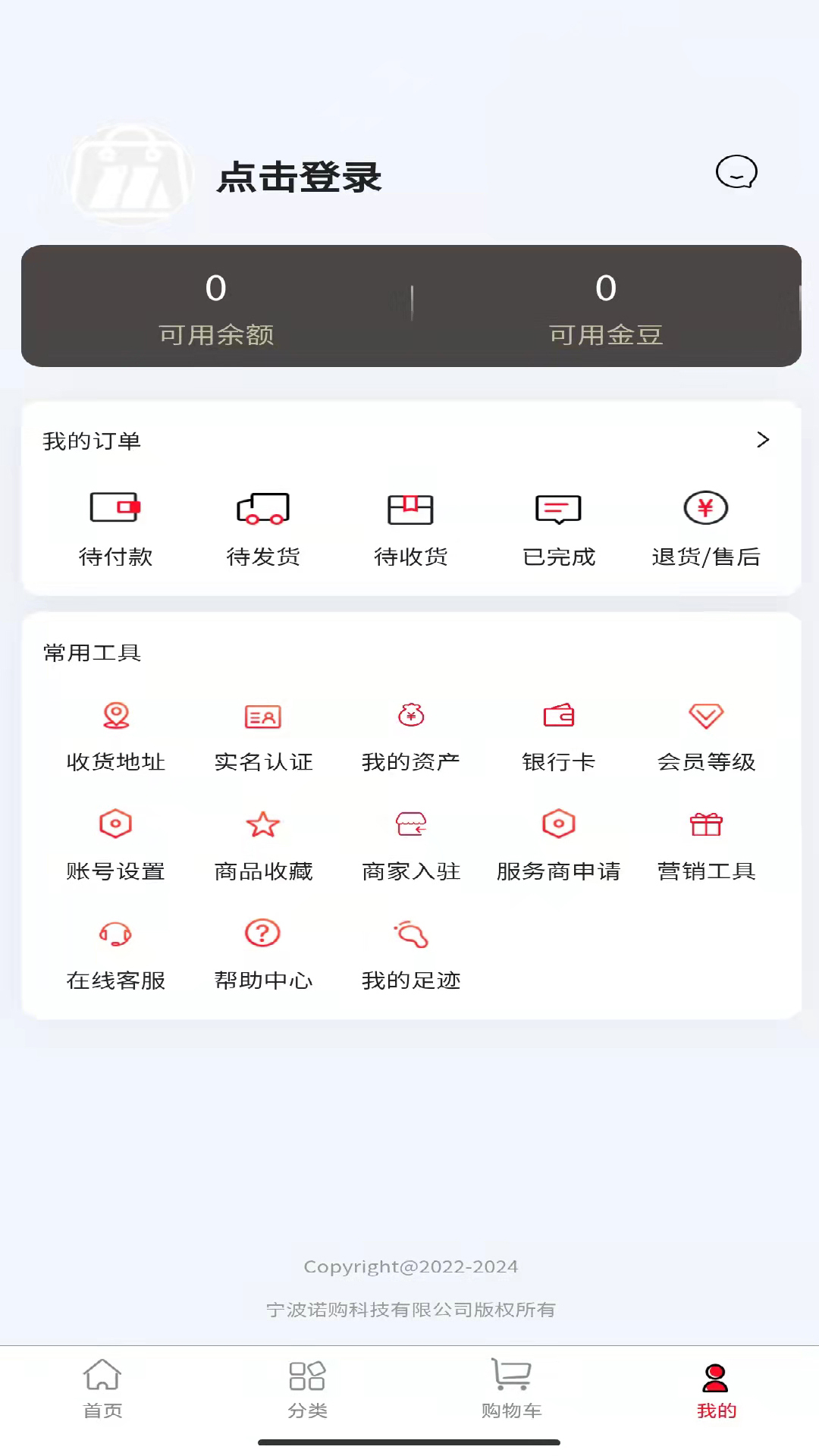Open 实名认证
Viewport: 819px width, 1456px height.
[263, 737]
